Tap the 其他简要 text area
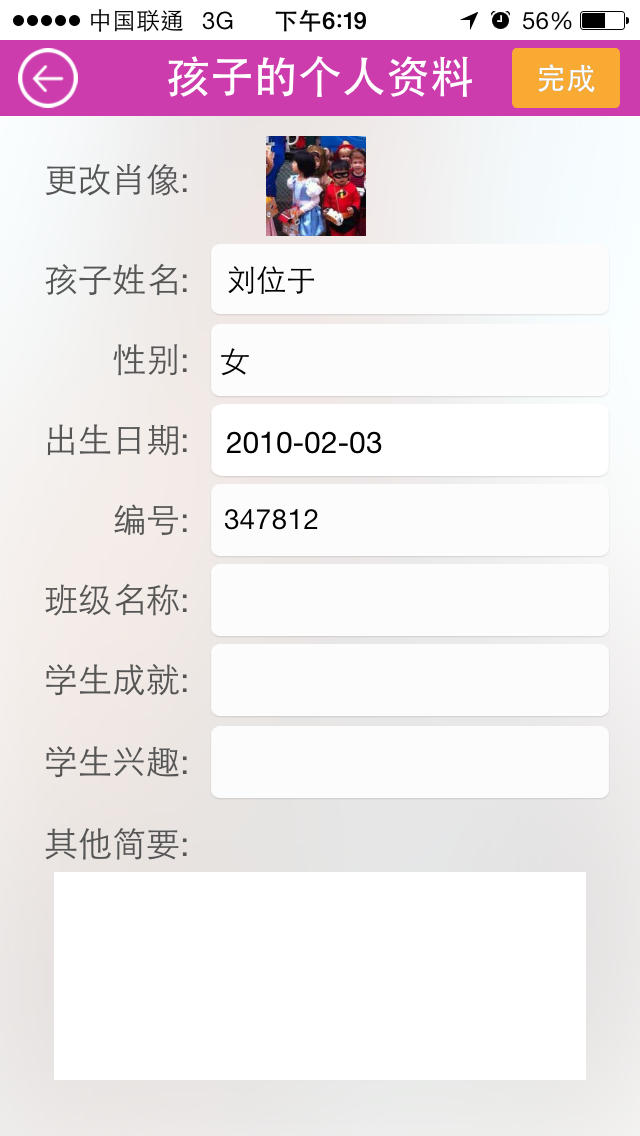Screen dimensions: 640x1136 tap(320, 976)
